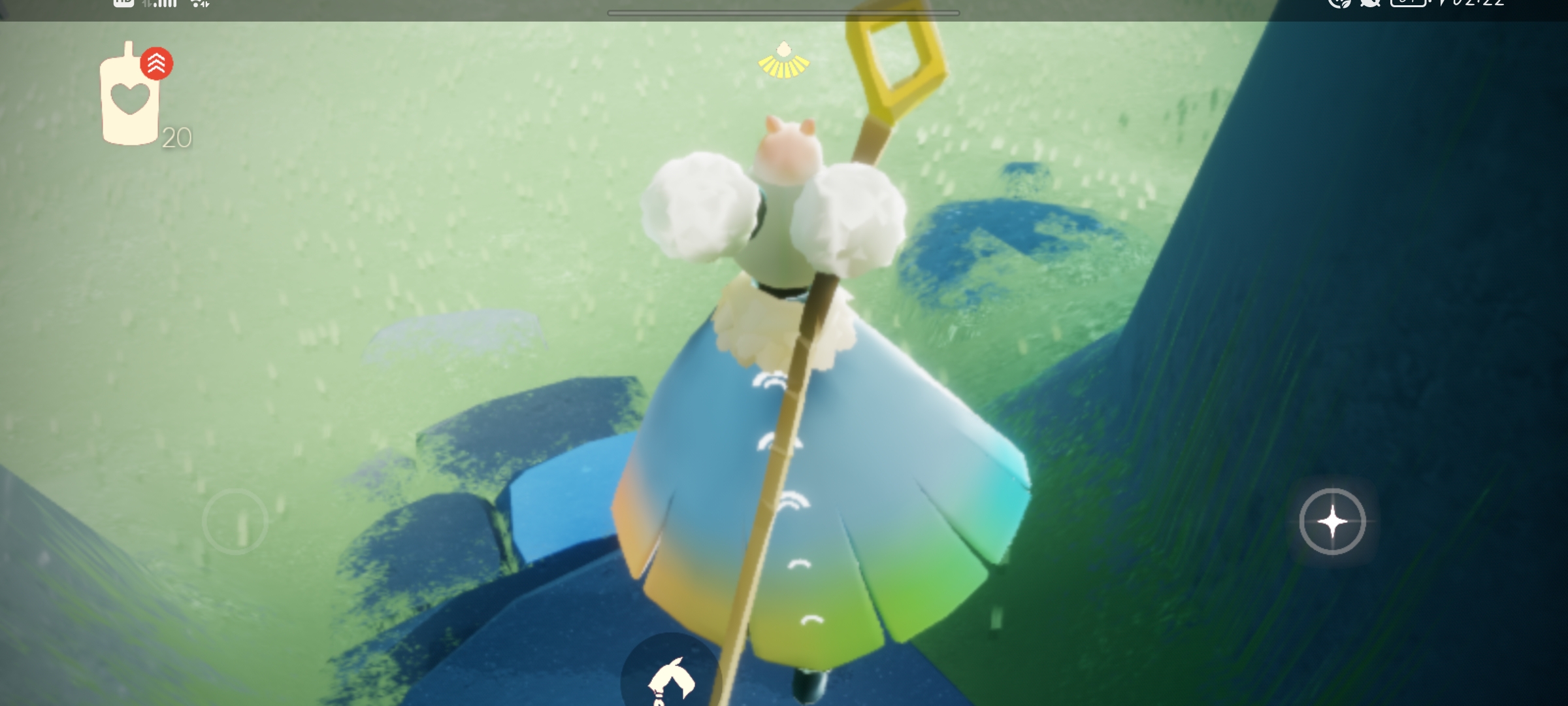The image size is (1568, 706).
Task: Tap the cape energy indicator
Action: pos(783,61)
